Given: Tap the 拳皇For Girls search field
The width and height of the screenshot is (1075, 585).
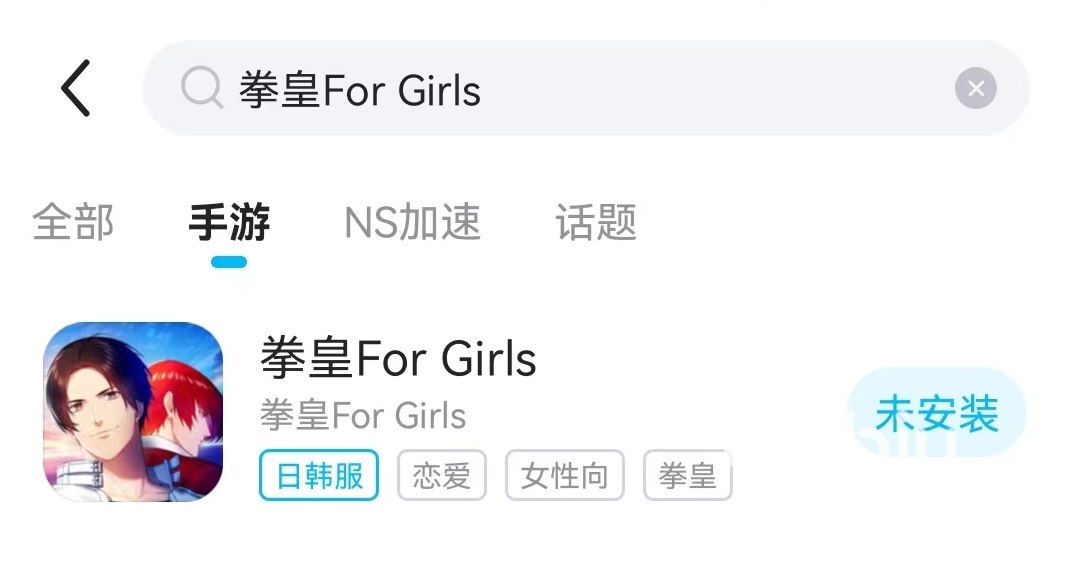Looking at the screenshot, I should click(560, 90).
